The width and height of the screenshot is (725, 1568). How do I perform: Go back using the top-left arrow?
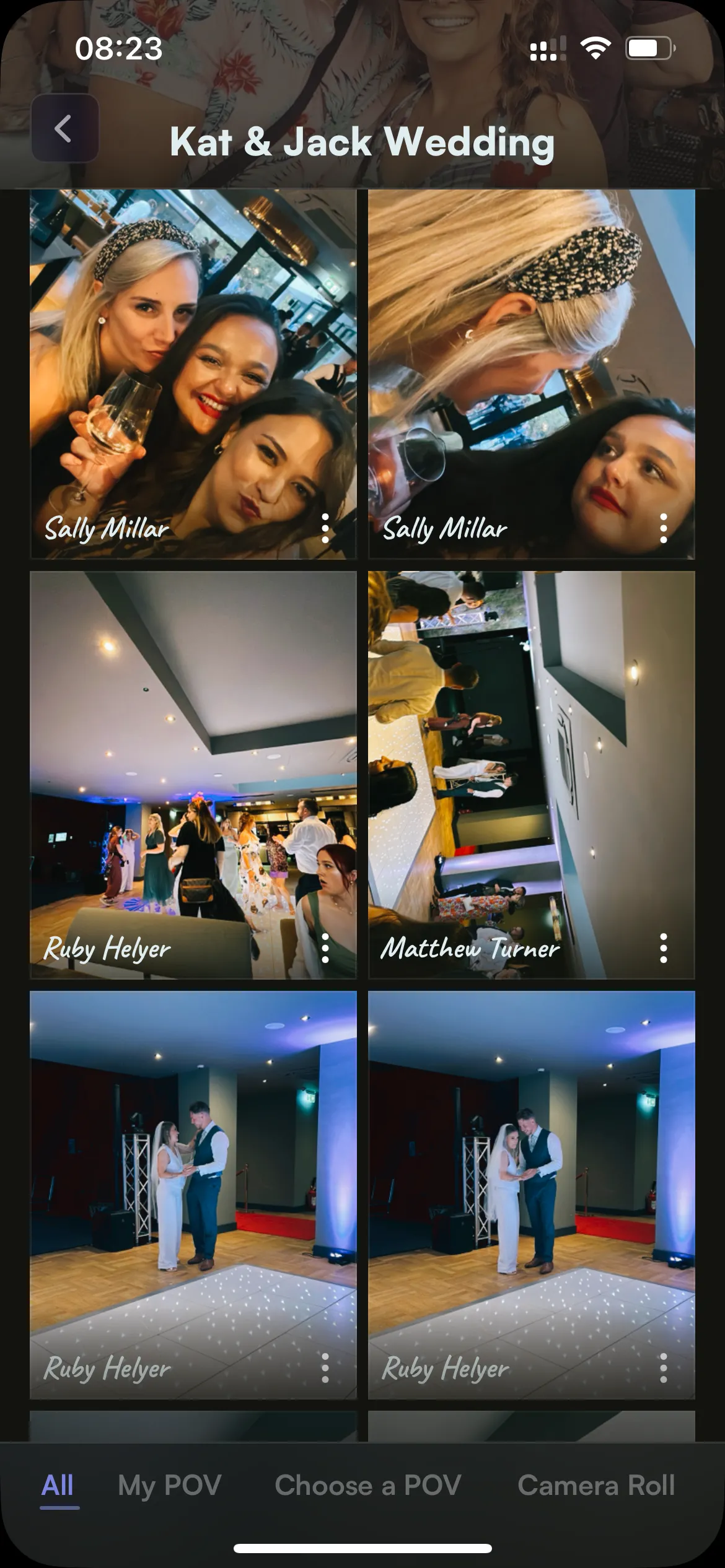[64, 129]
